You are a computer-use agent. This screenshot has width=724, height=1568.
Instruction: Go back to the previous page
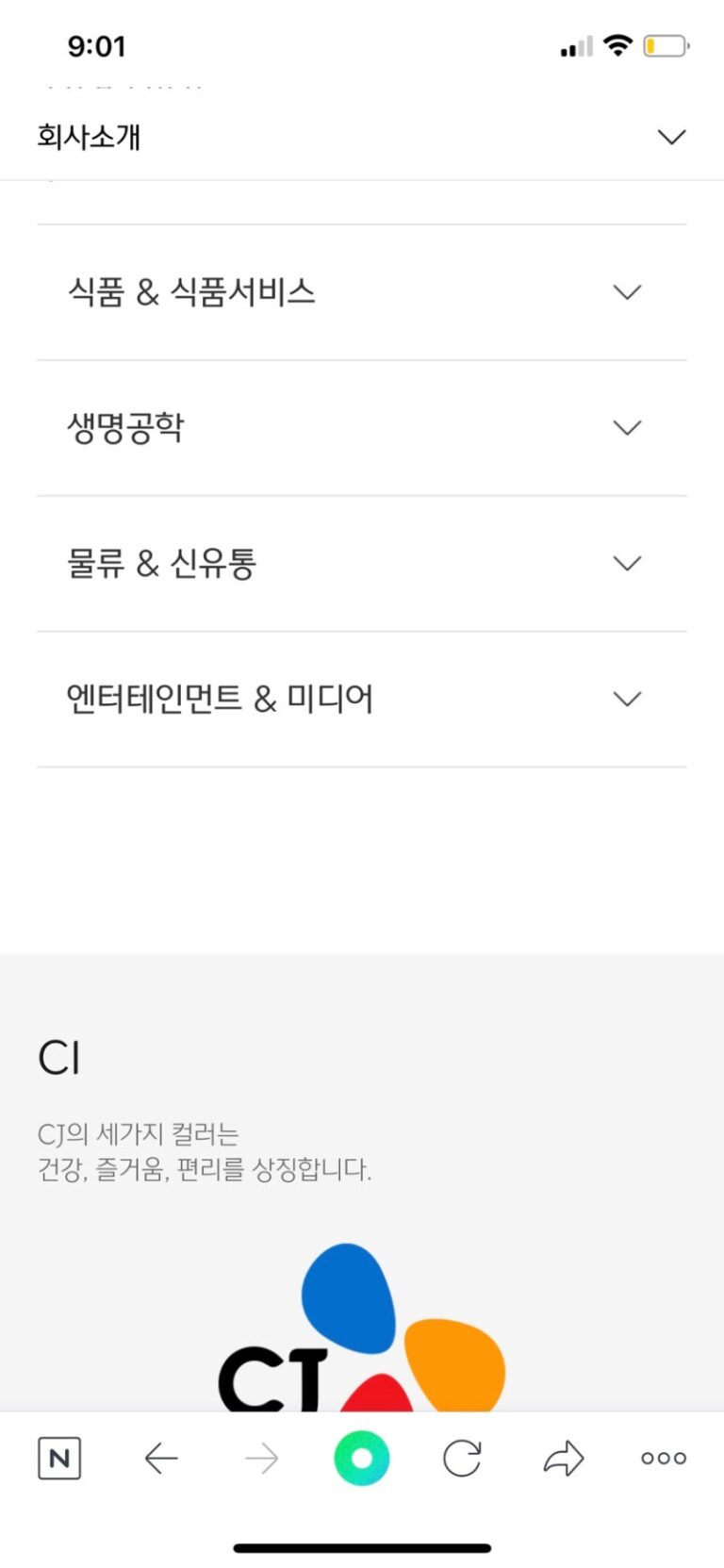[x=161, y=1459]
